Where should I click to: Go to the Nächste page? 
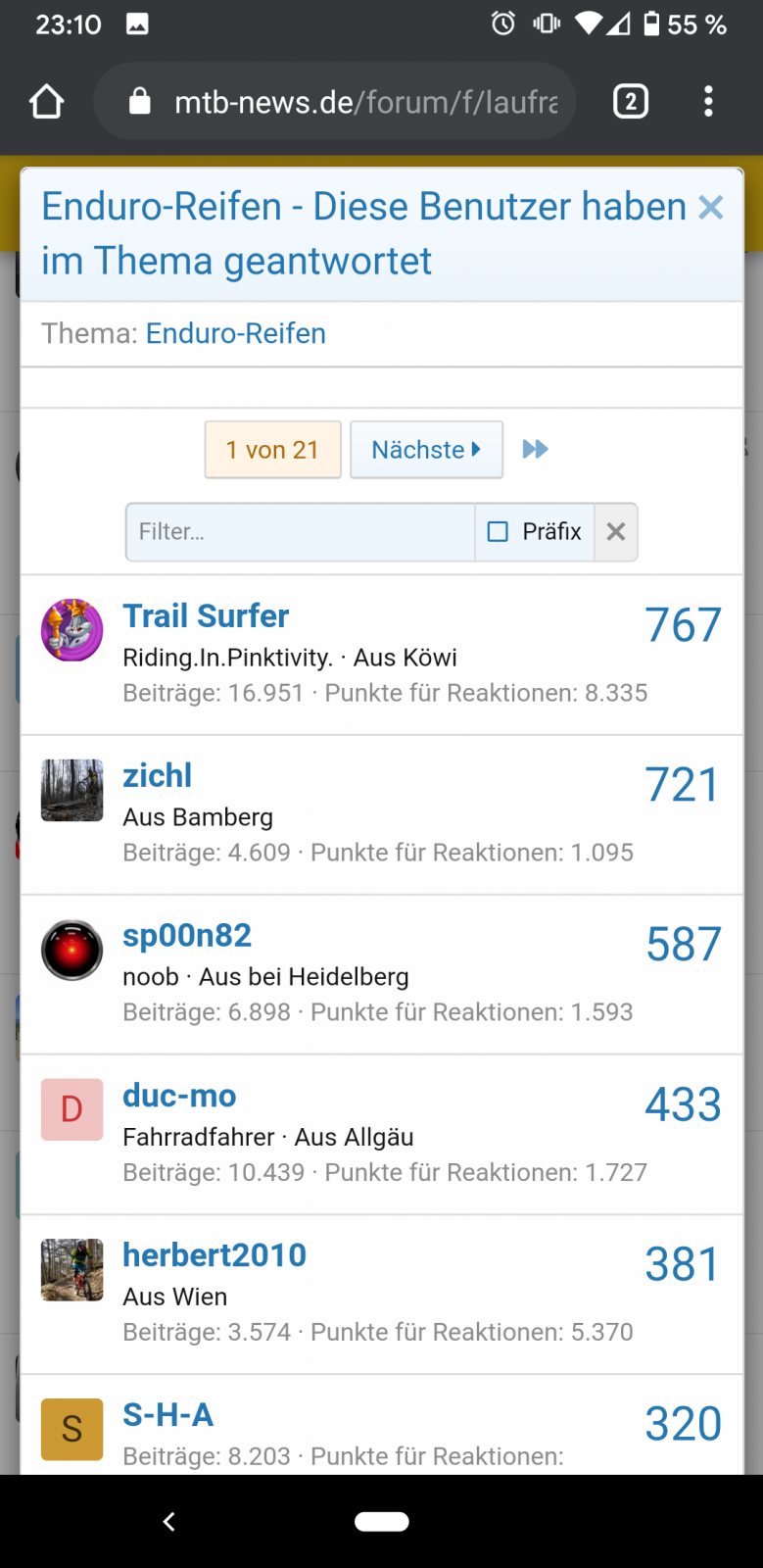(426, 450)
